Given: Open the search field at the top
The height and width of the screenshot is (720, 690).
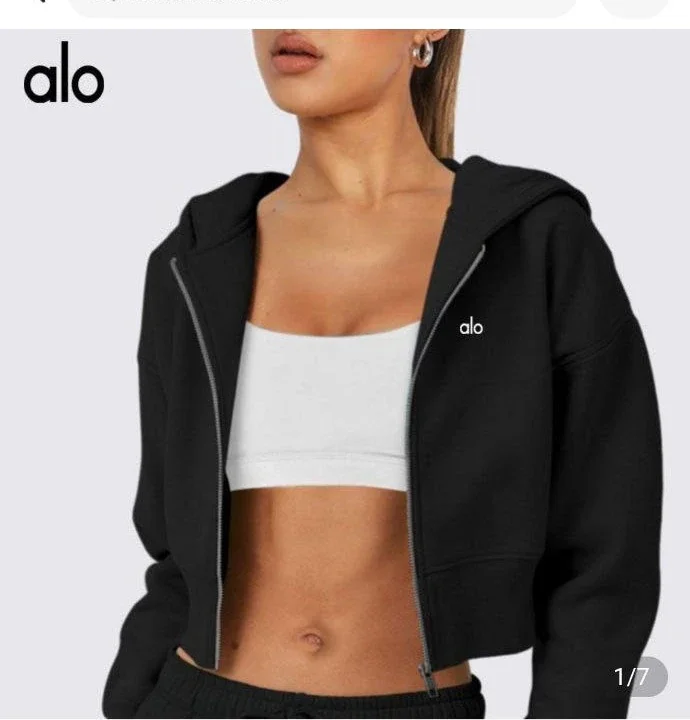Looking at the screenshot, I should (320, 6).
